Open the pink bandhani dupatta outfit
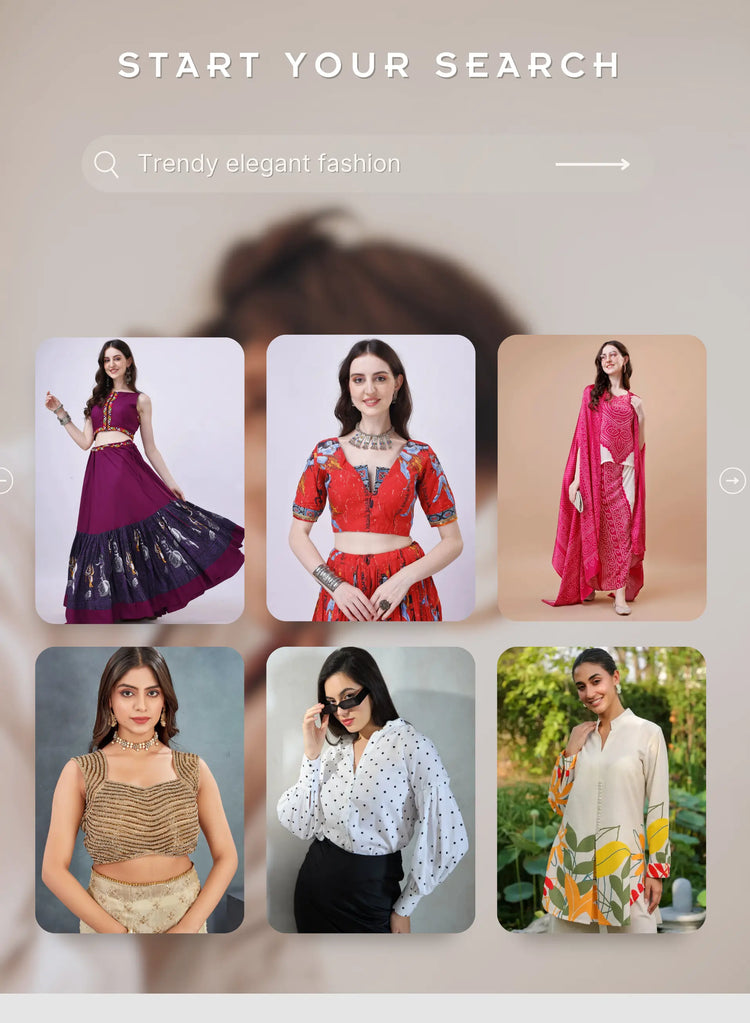 point(602,479)
